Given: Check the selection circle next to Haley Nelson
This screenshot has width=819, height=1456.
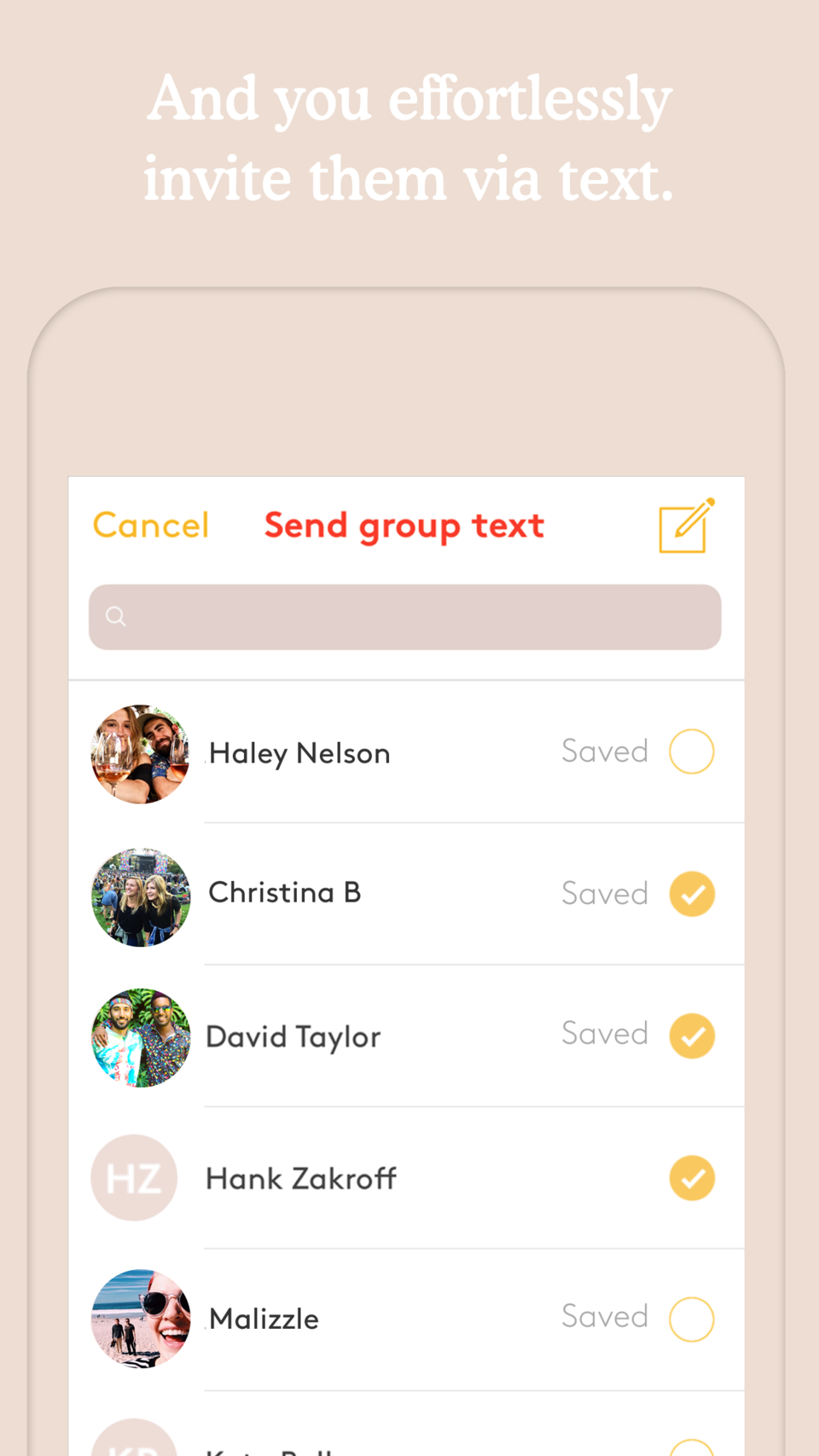Looking at the screenshot, I should [692, 751].
